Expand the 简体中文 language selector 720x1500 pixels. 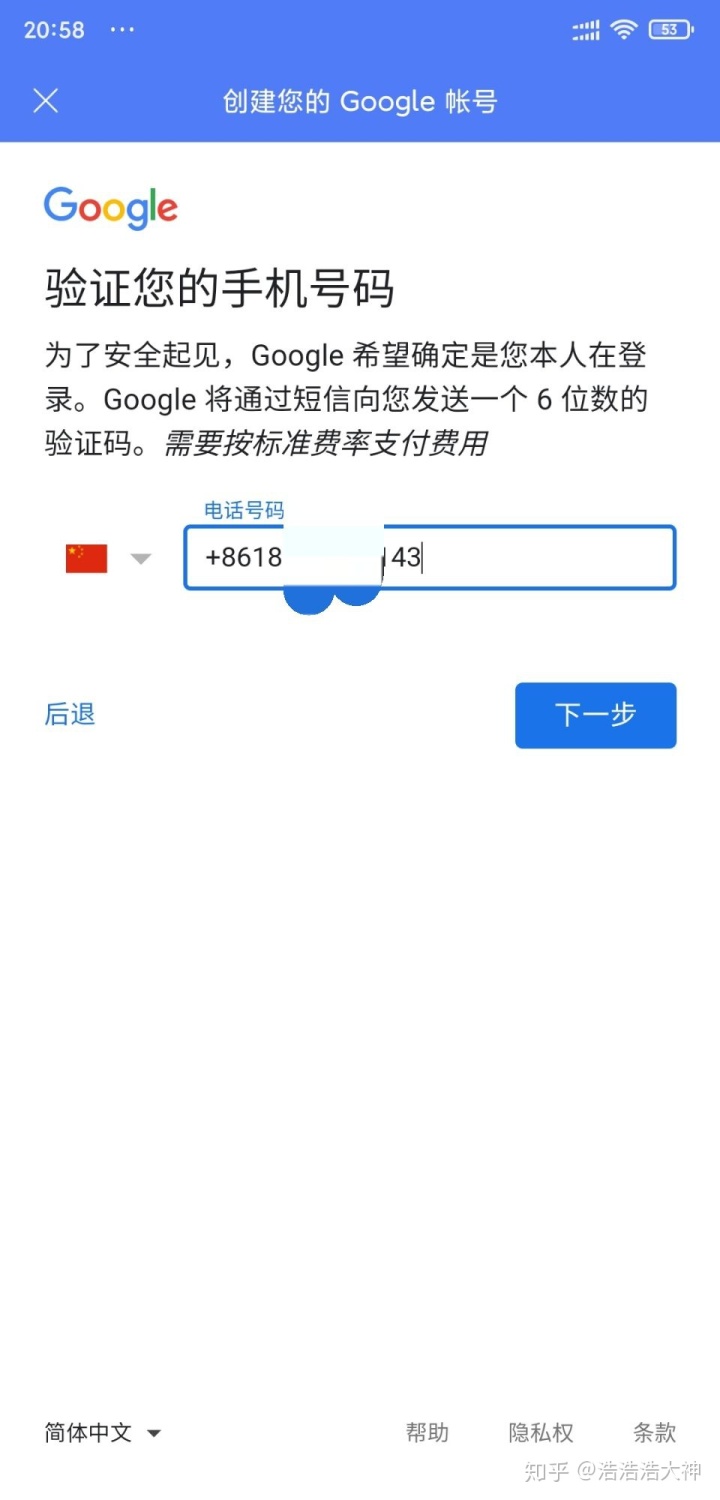point(103,1433)
